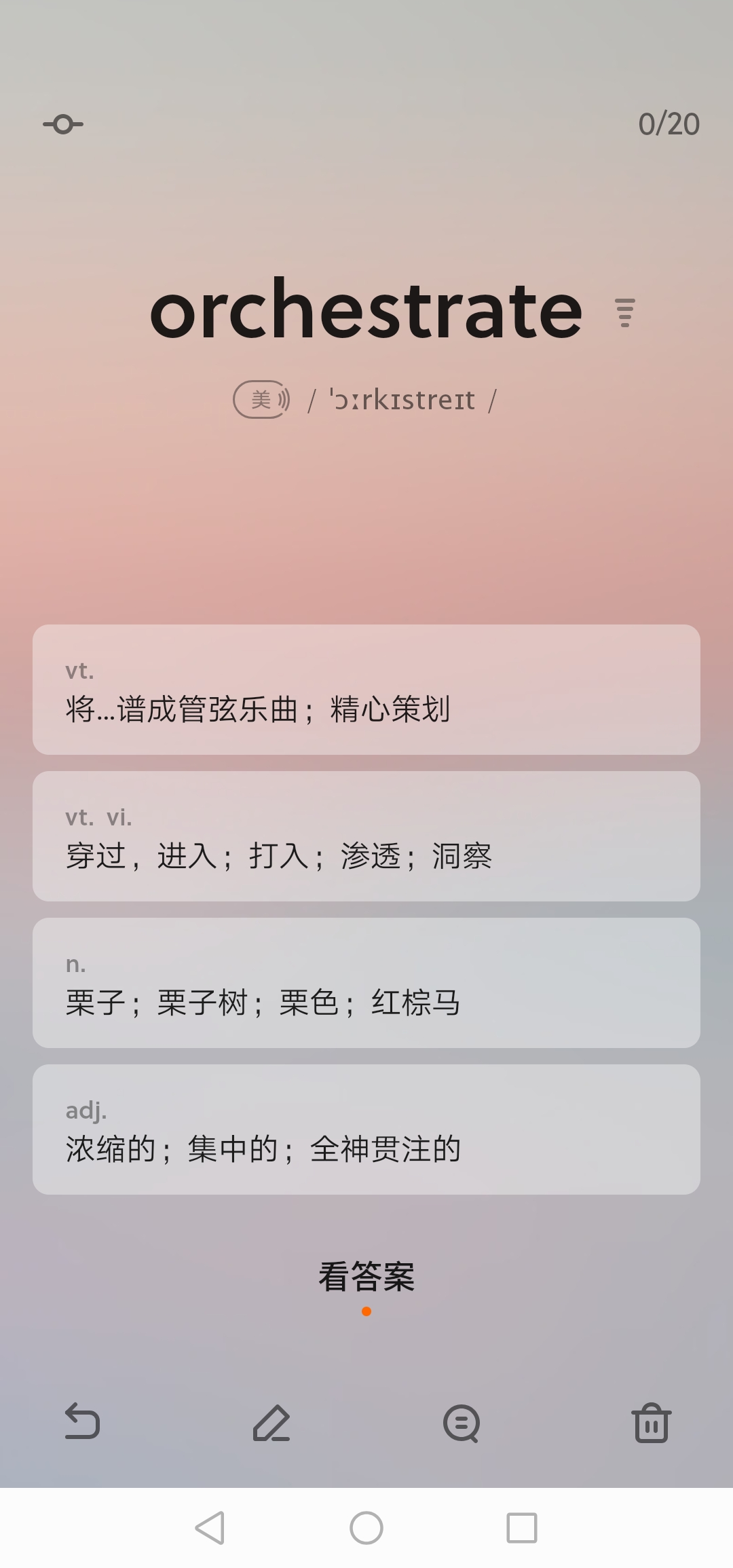This screenshot has height=1568, width=733.
Task: Open word search with the magnifier icon
Action: tap(462, 1423)
